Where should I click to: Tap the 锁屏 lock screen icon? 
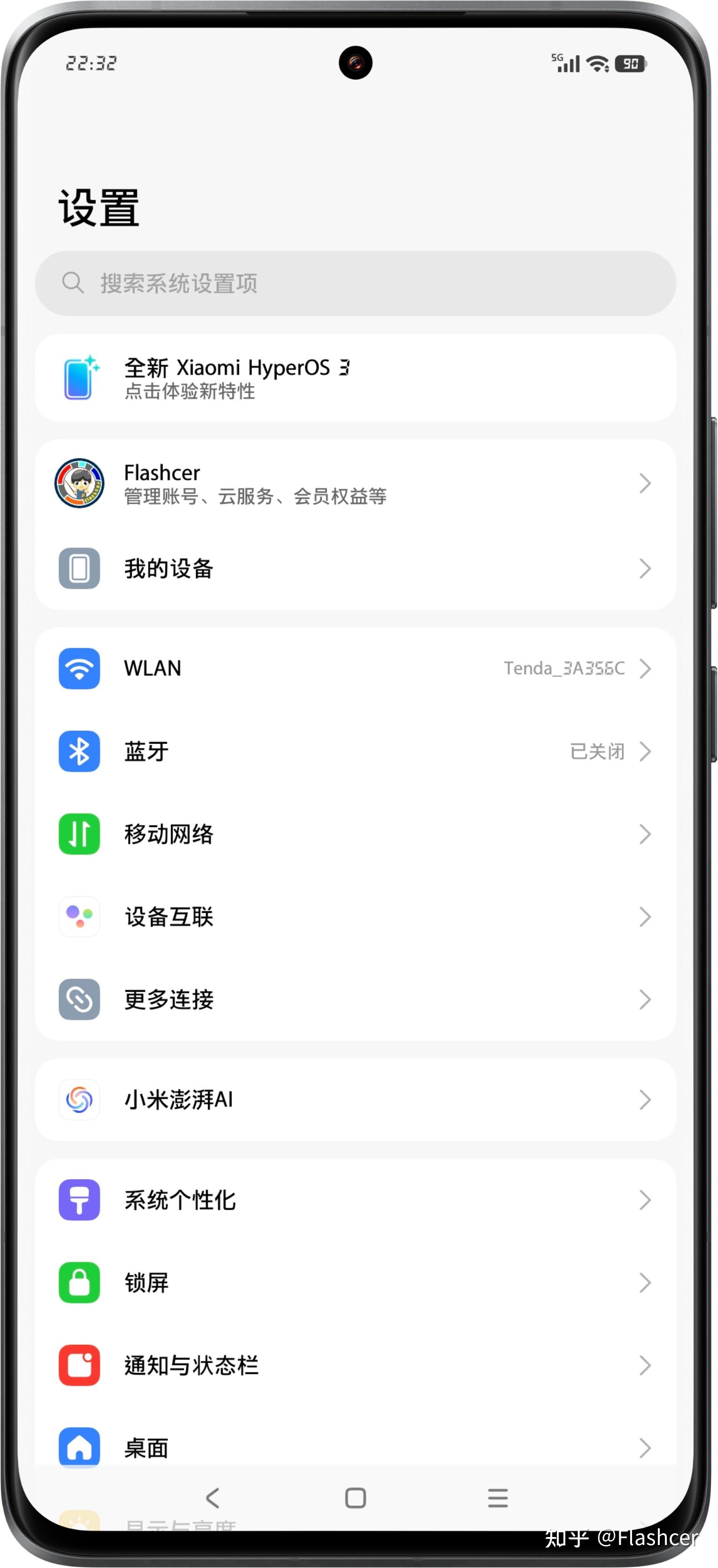click(x=78, y=1282)
